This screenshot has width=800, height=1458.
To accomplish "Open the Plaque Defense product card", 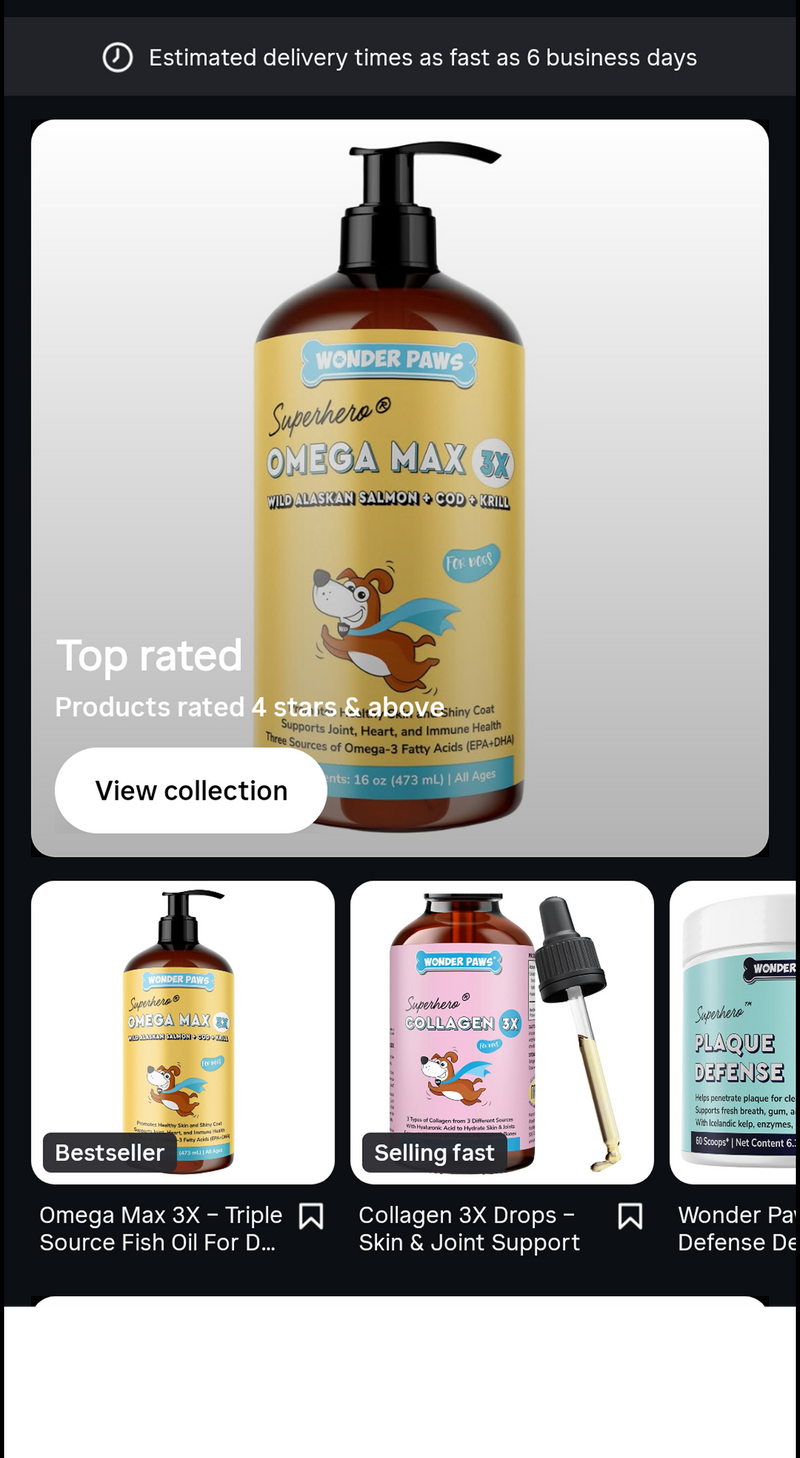I will coord(733,1032).
